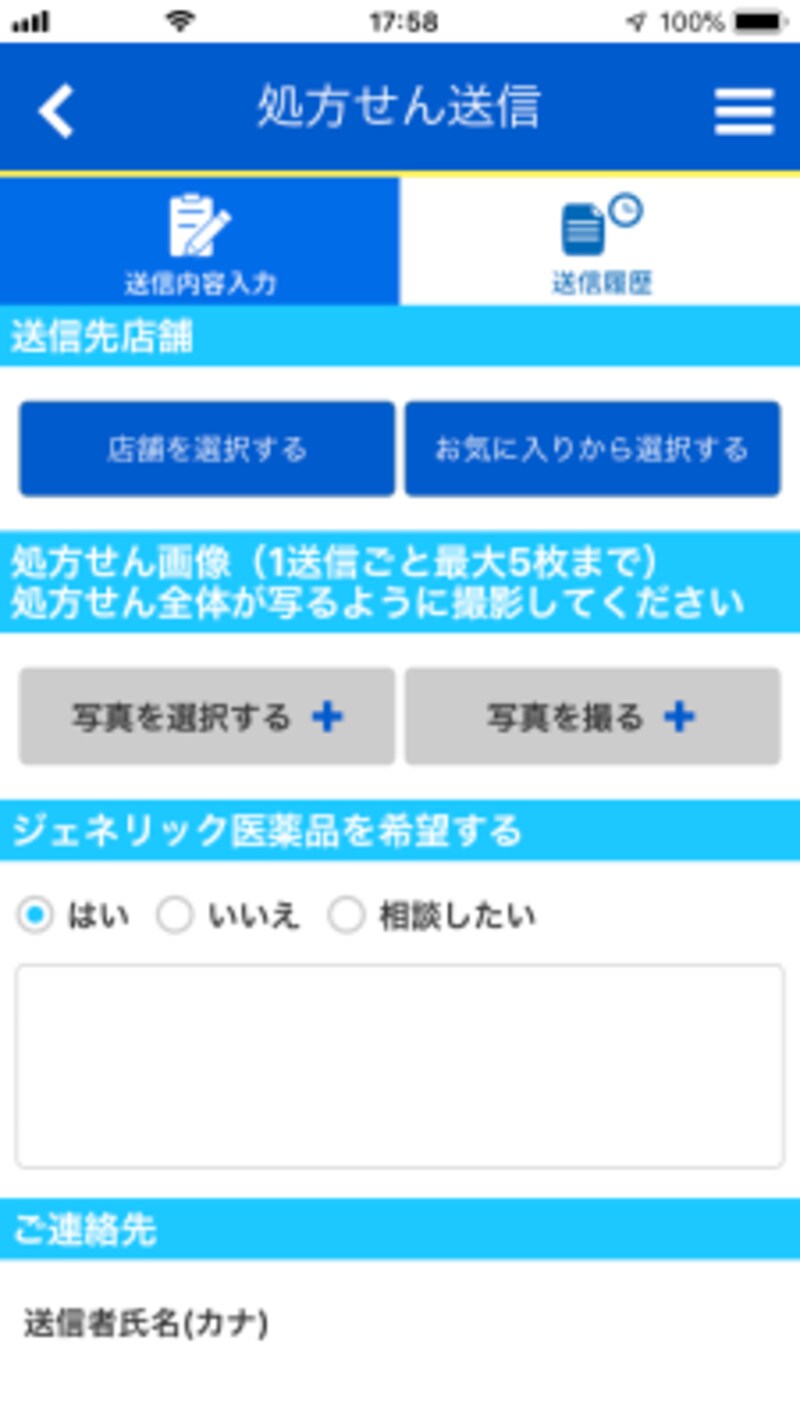Image resolution: width=800 pixels, height=1422 pixels.
Task: Tap 写真を撮る to take a photo
Action: (x=592, y=717)
